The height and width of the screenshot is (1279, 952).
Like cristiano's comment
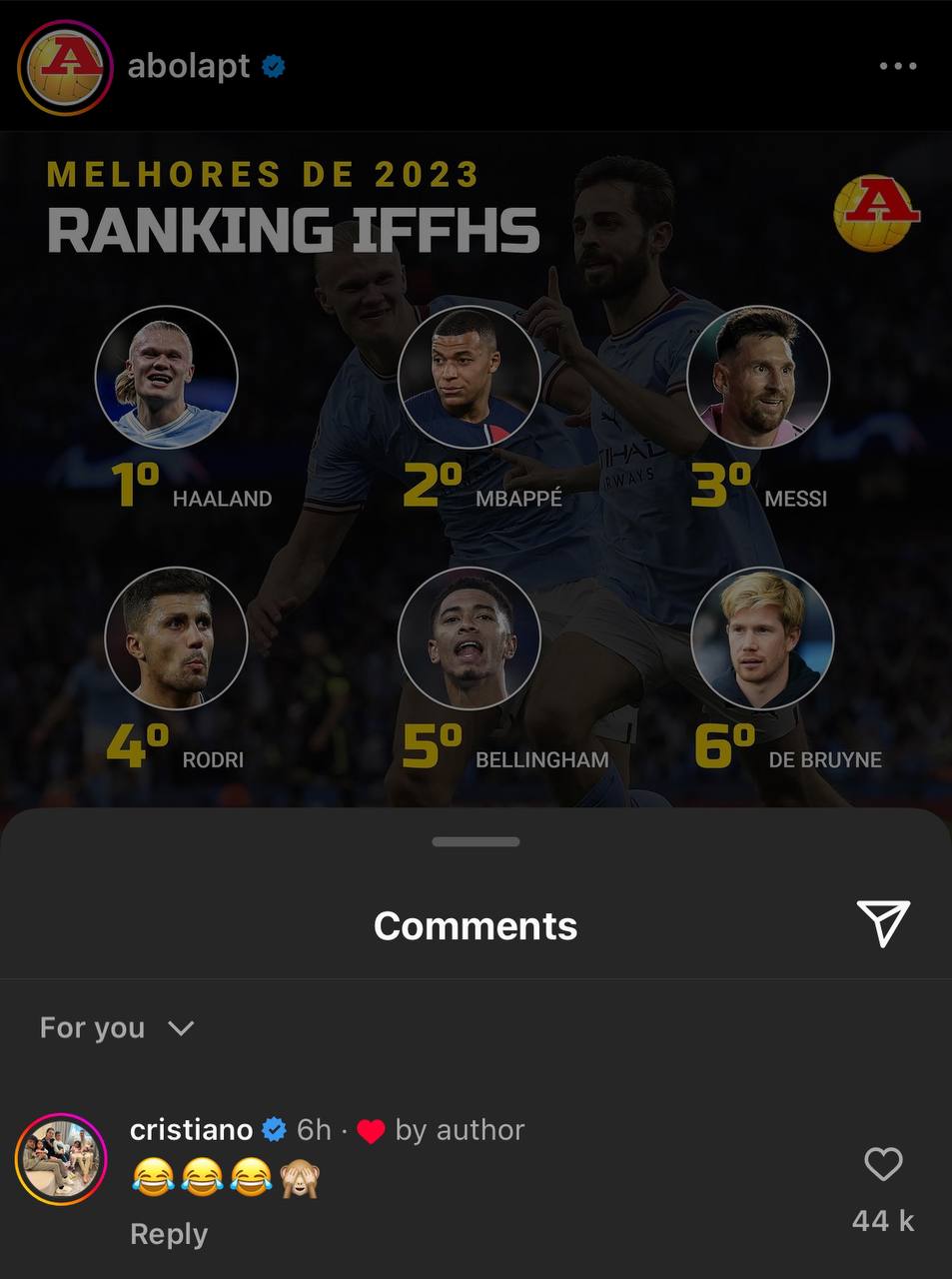pyautogui.click(x=883, y=1164)
